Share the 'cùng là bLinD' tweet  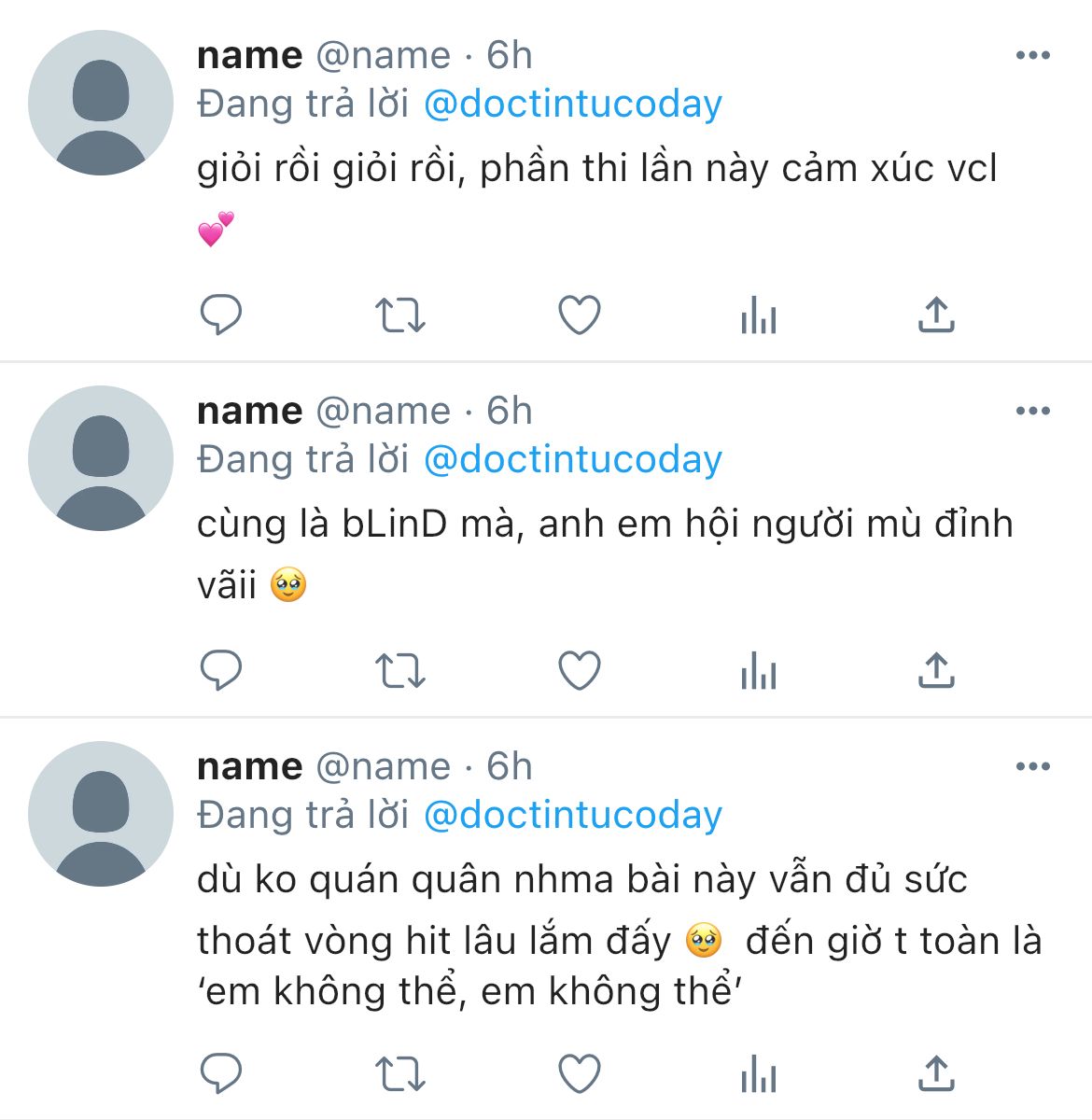point(936,670)
